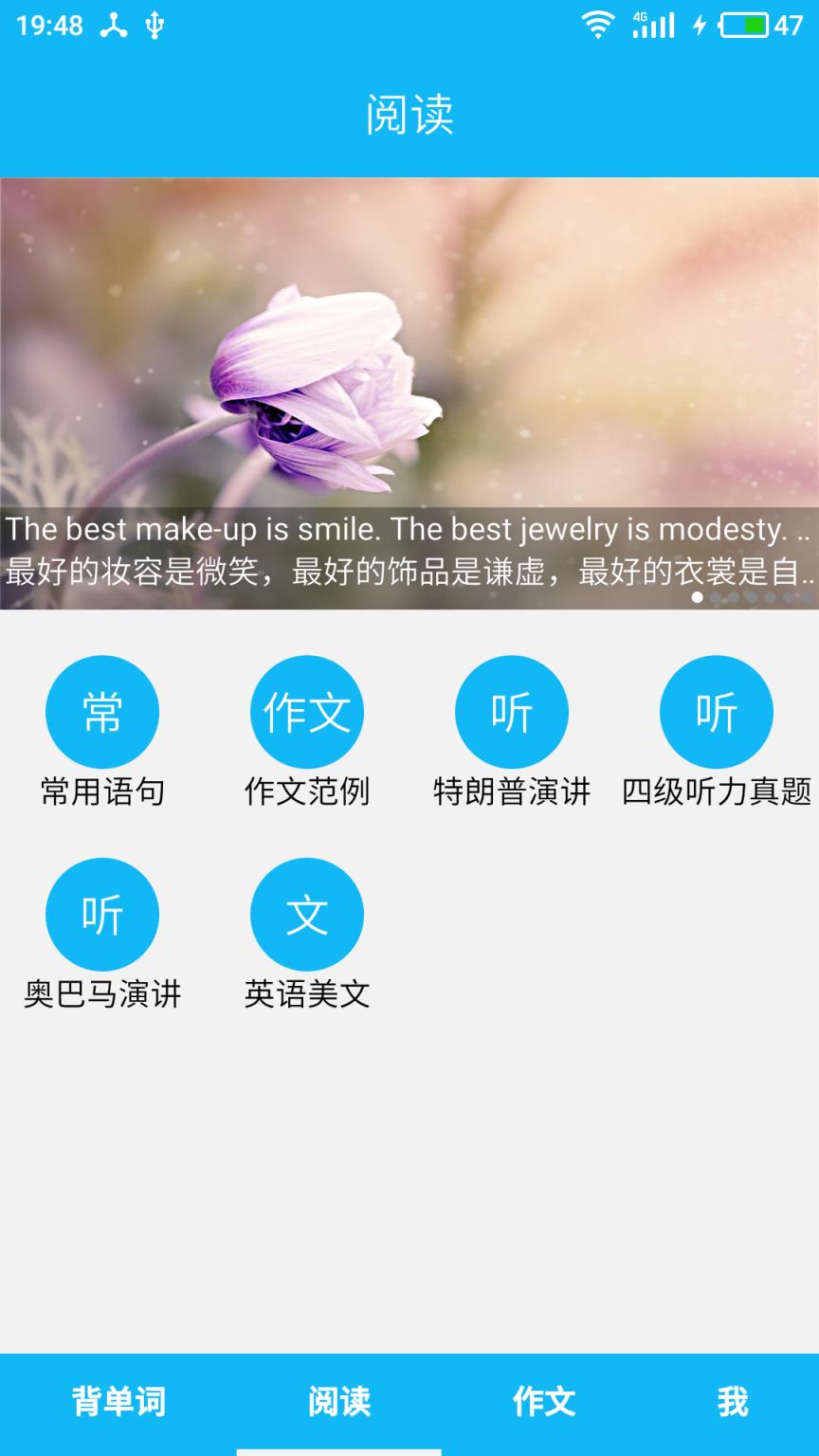819x1456 pixels.
Task: Select the first carousel indicator dot
Action: [x=696, y=597]
